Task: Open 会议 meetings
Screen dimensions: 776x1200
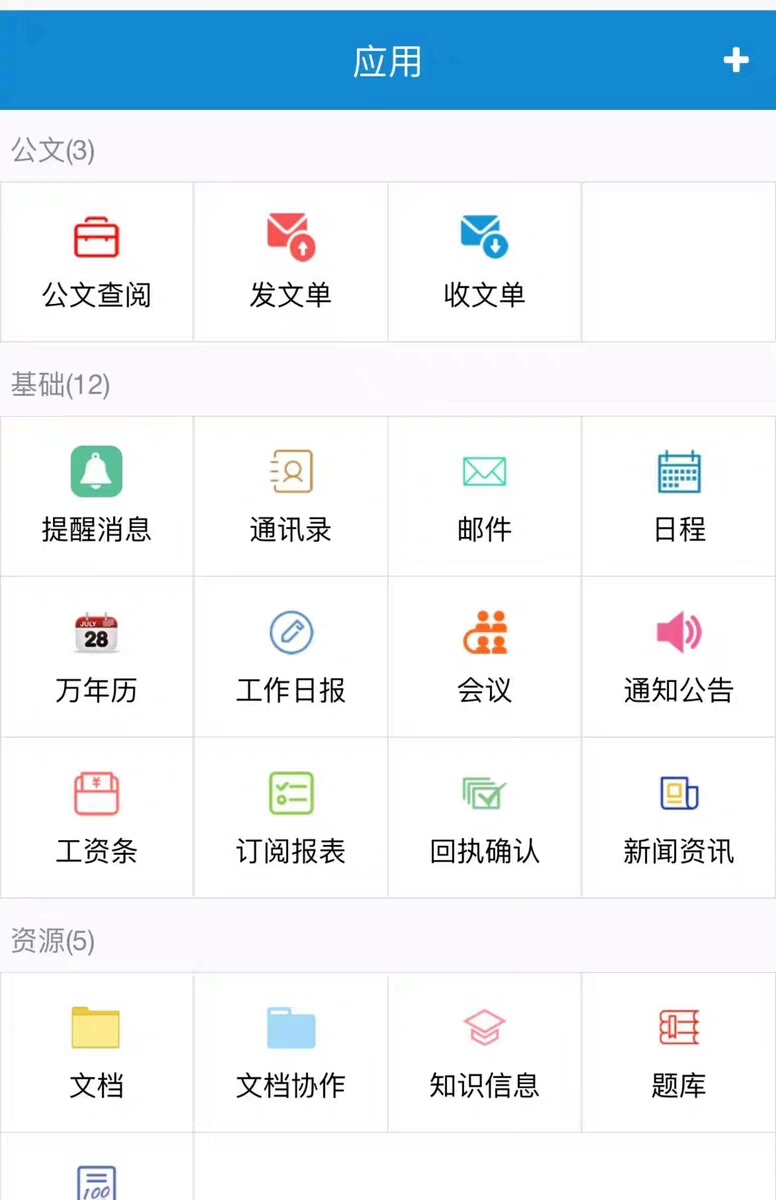Action: tap(485, 656)
